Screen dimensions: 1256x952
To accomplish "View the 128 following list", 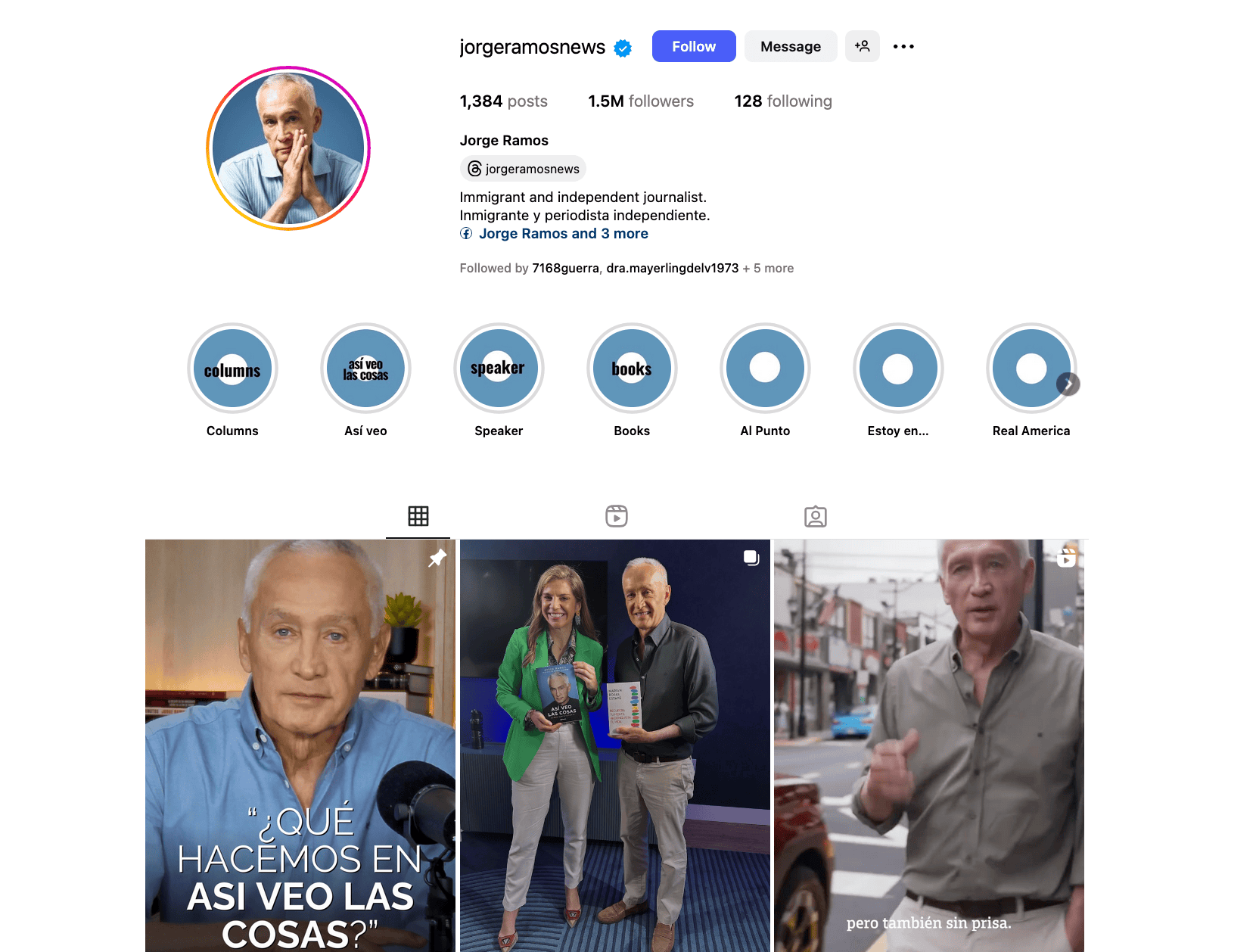I will [782, 101].
